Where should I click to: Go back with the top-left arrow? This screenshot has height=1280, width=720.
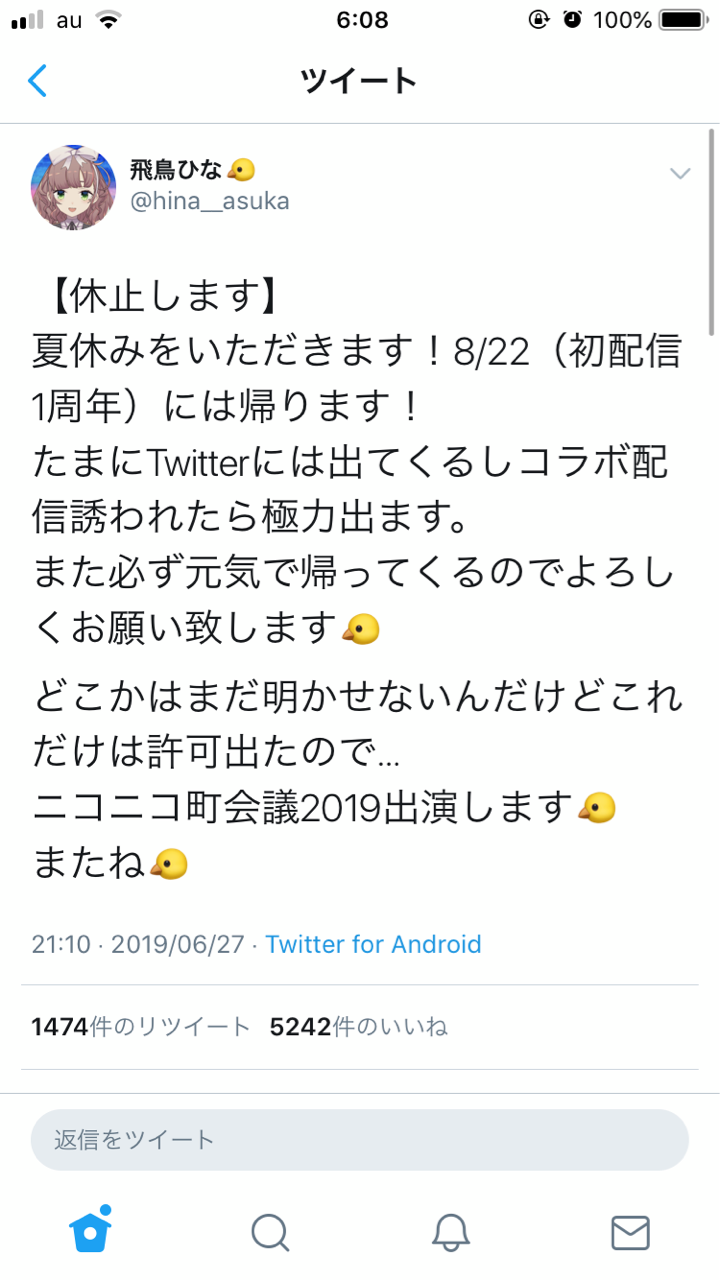point(37,81)
